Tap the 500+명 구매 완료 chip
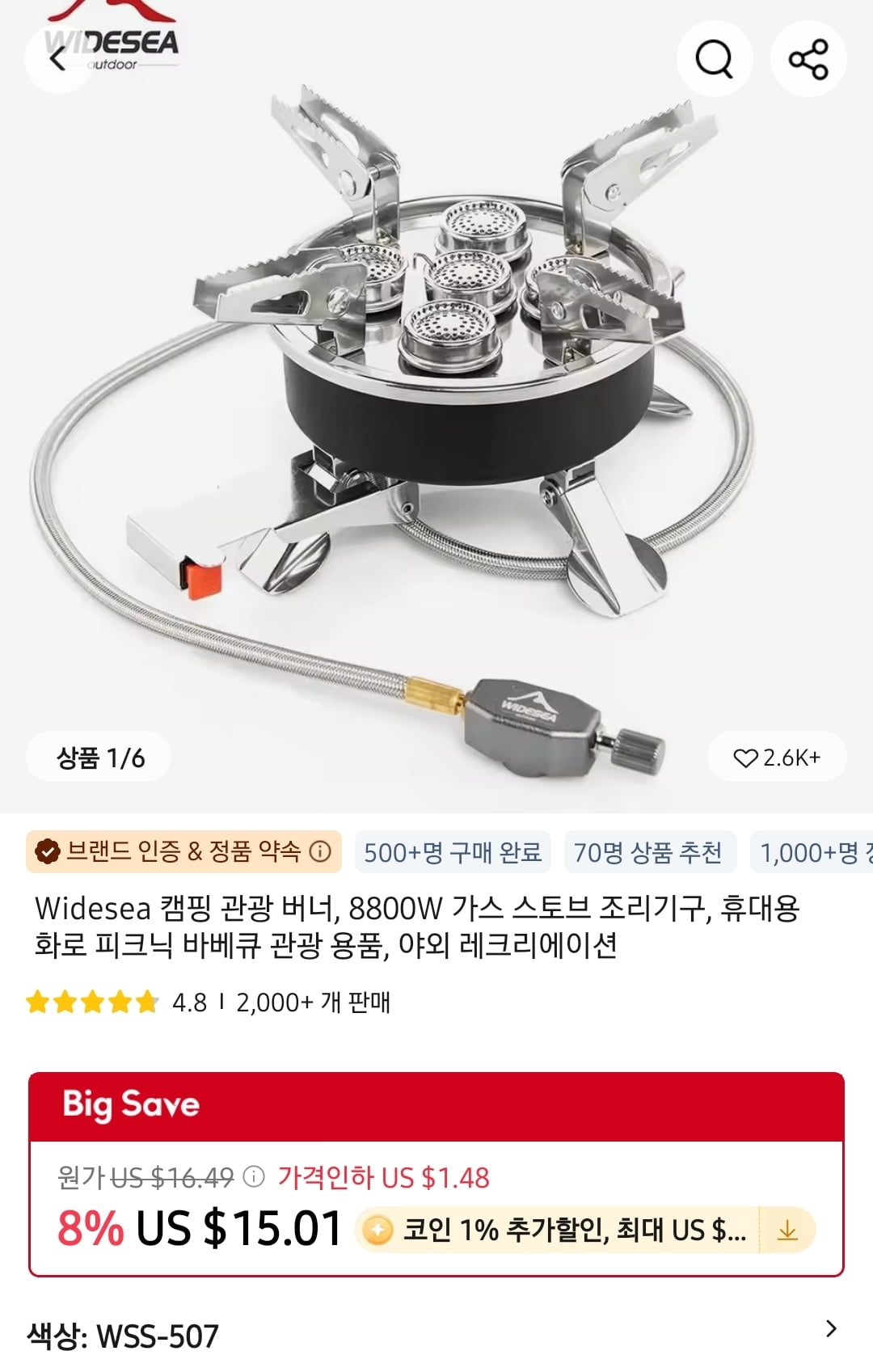873x1372 pixels. click(453, 852)
